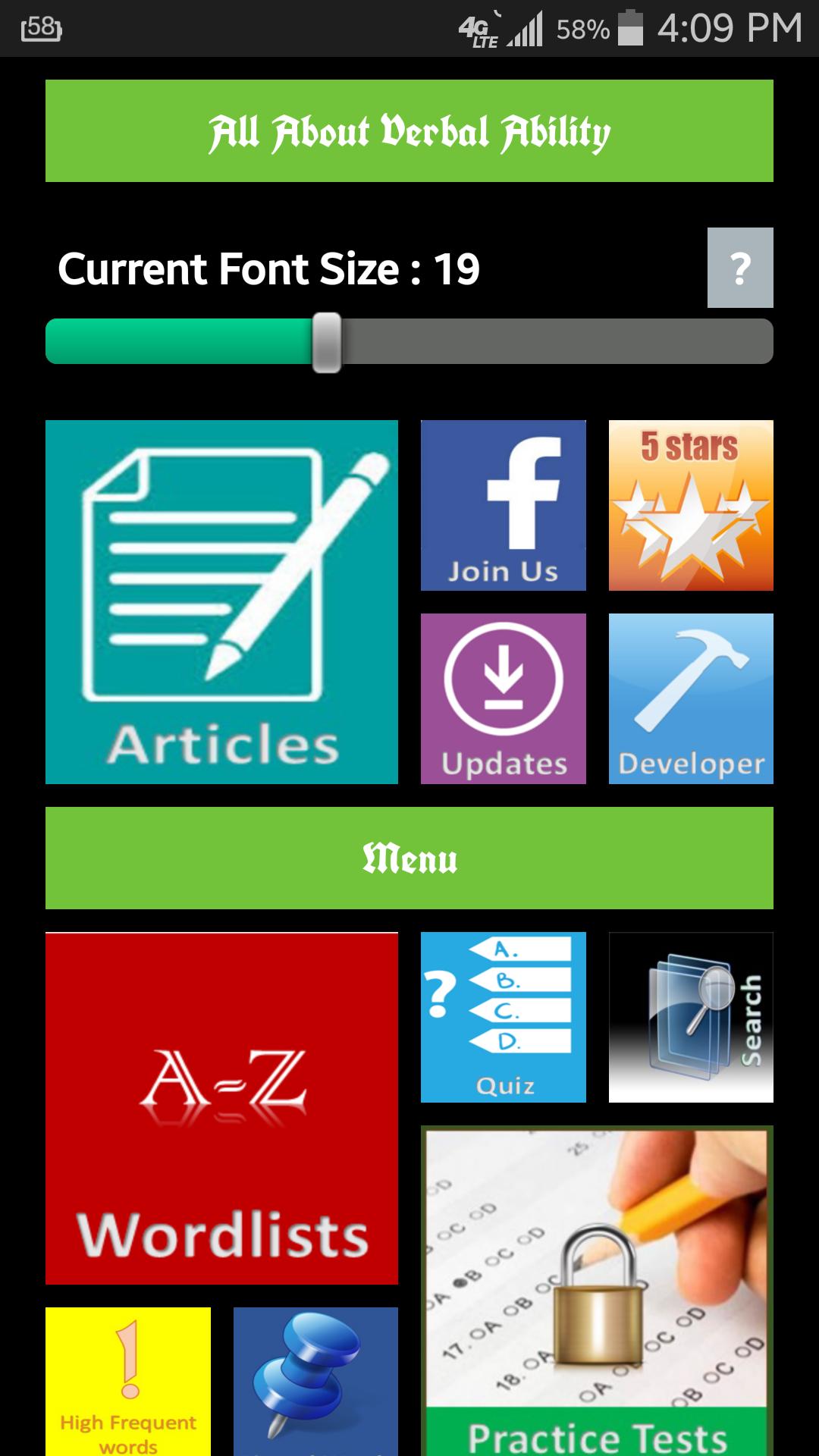Open the Articles tile

pyautogui.click(x=221, y=601)
